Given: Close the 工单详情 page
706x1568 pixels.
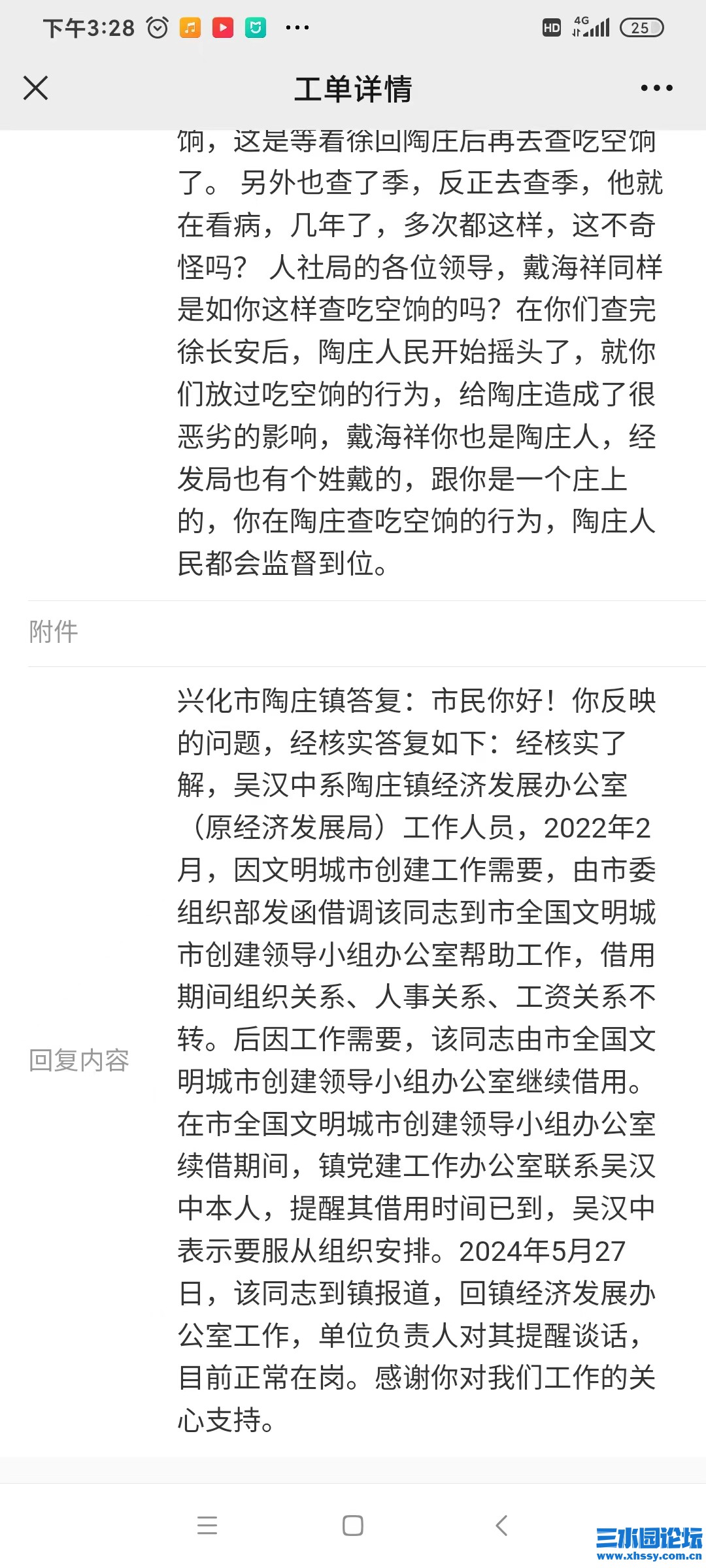Looking at the screenshot, I should point(35,88).
